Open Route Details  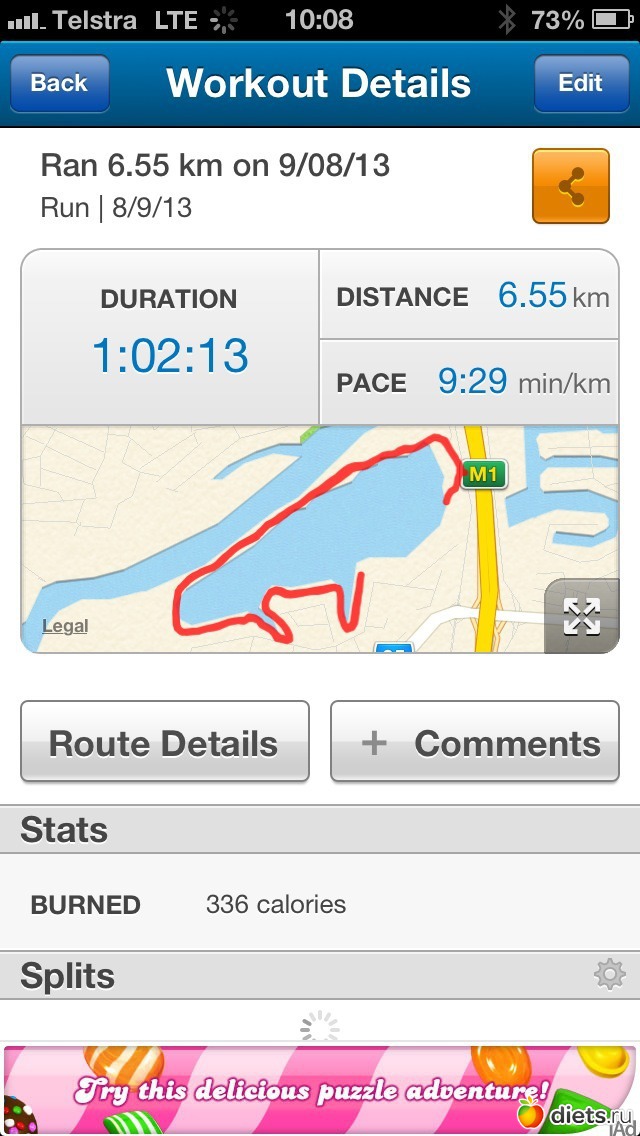pos(164,743)
